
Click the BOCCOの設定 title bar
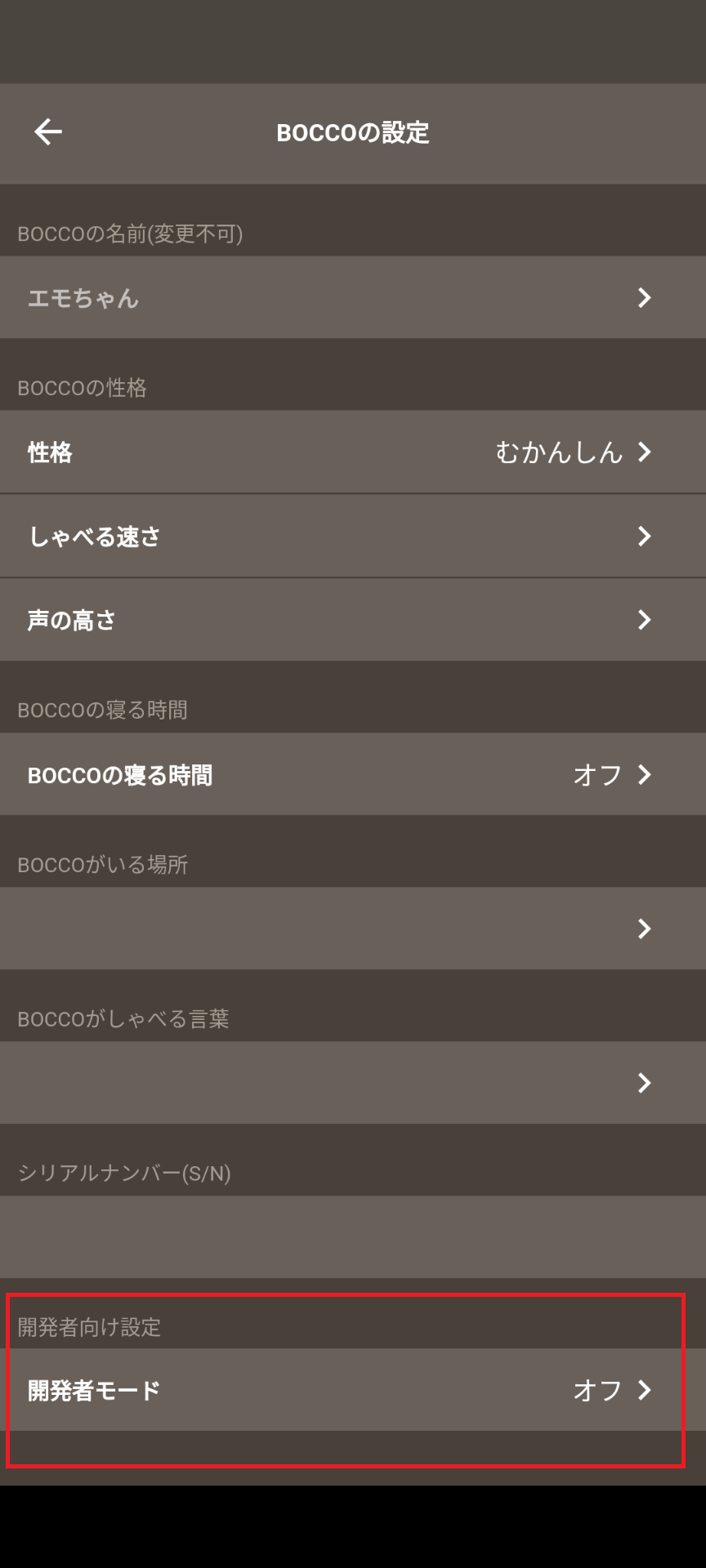coord(353,132)
